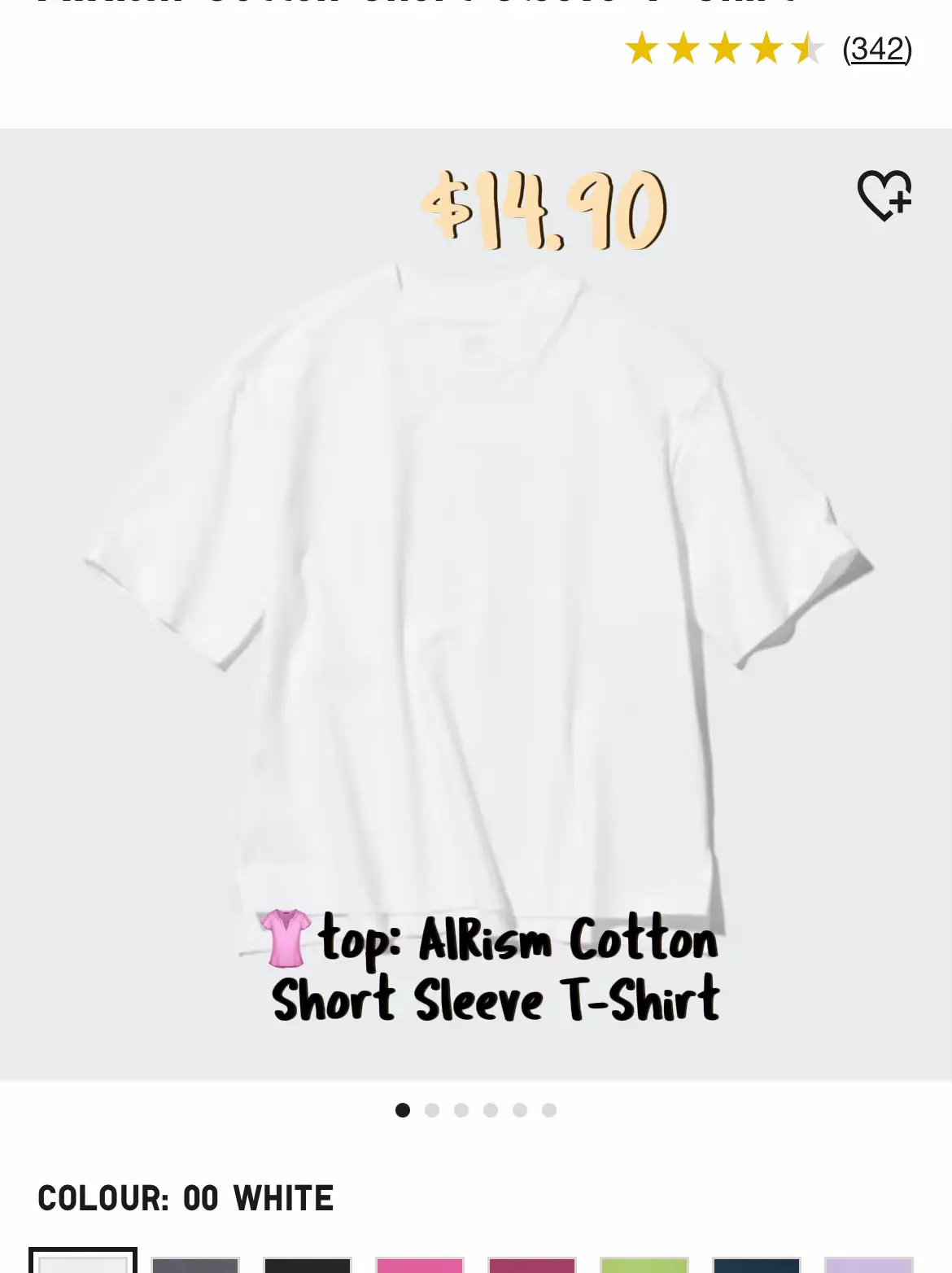Pick the pink colour swatch

420,1264
